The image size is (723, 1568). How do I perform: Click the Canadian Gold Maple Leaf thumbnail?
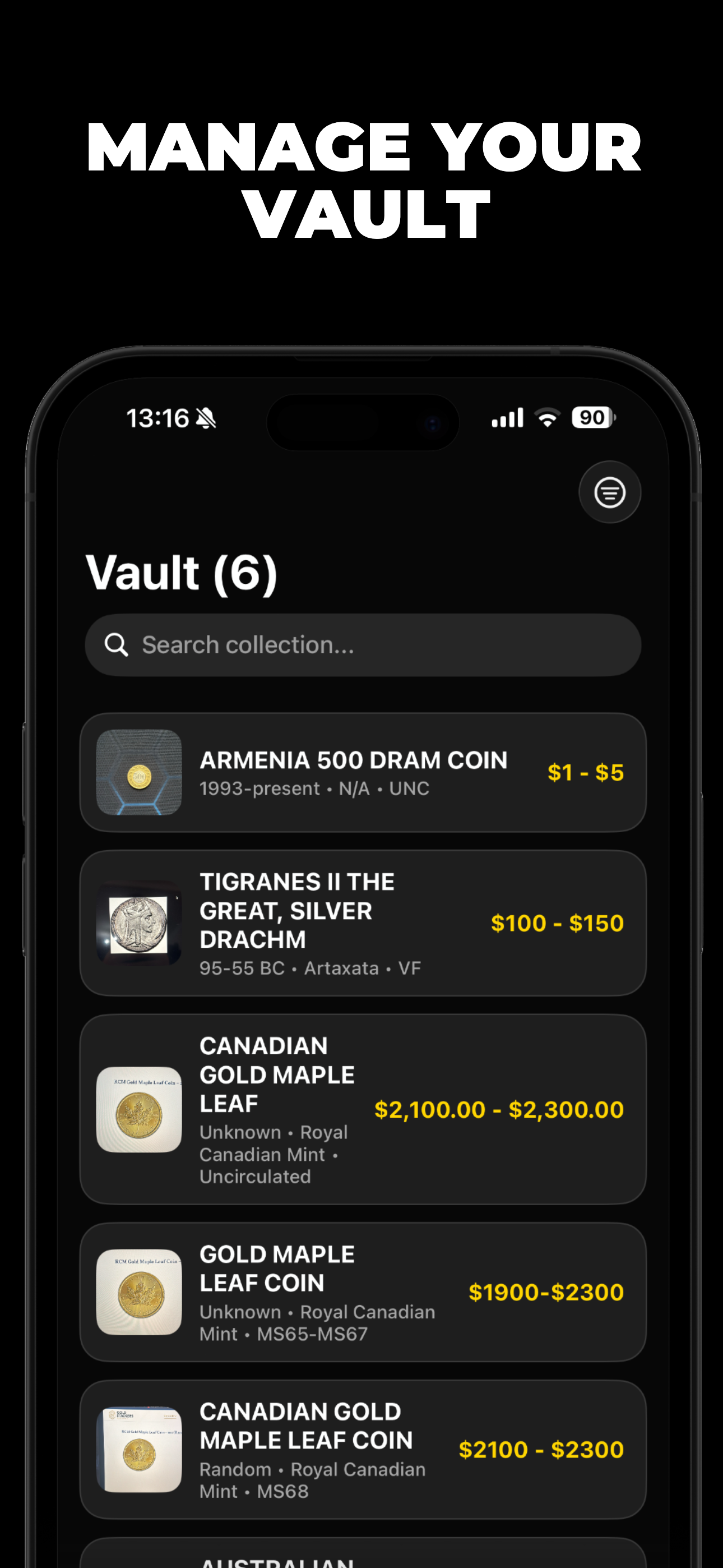140,1110
